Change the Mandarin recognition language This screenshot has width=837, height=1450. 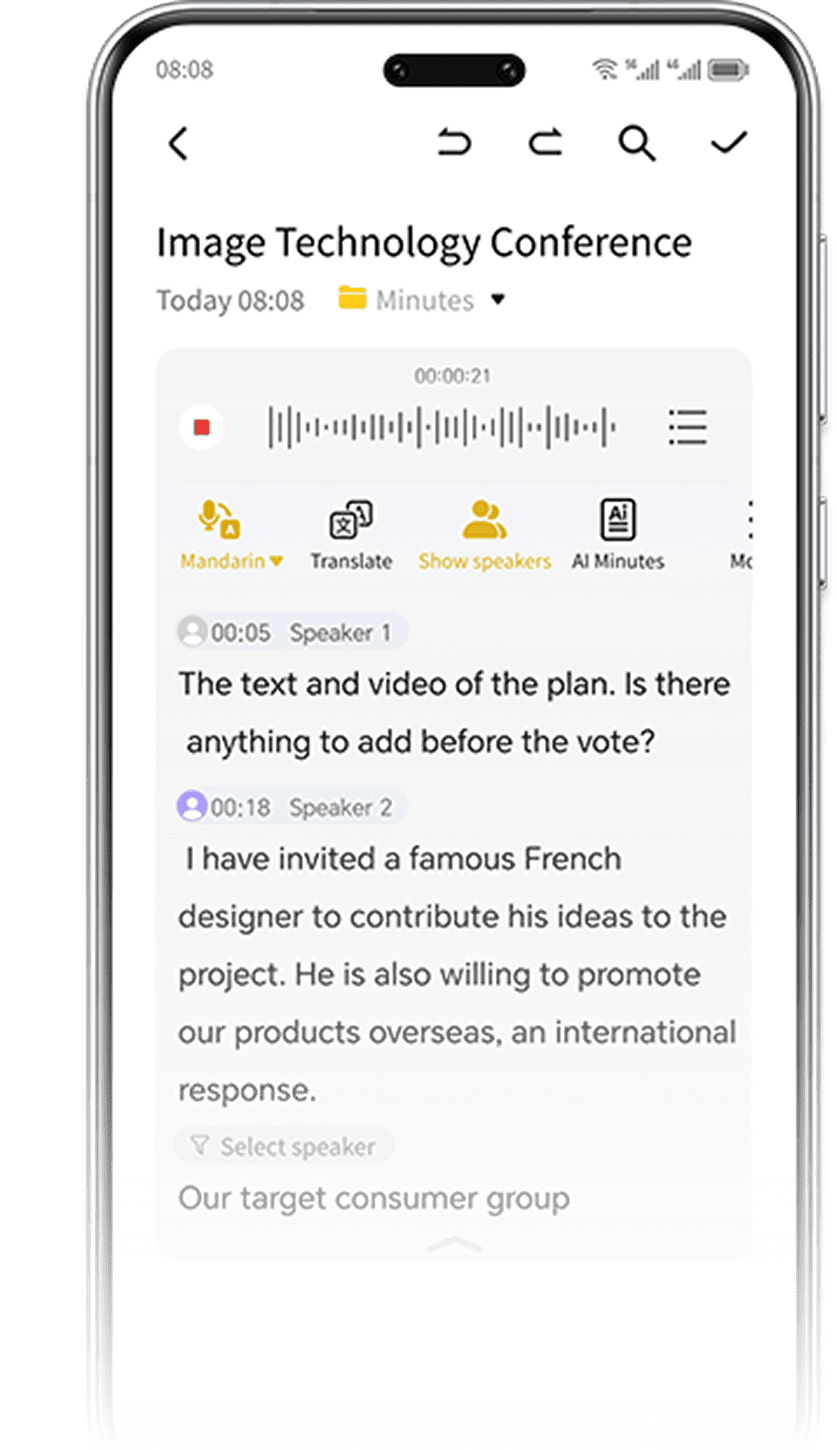pyautogui.click(x=231, y=537)
